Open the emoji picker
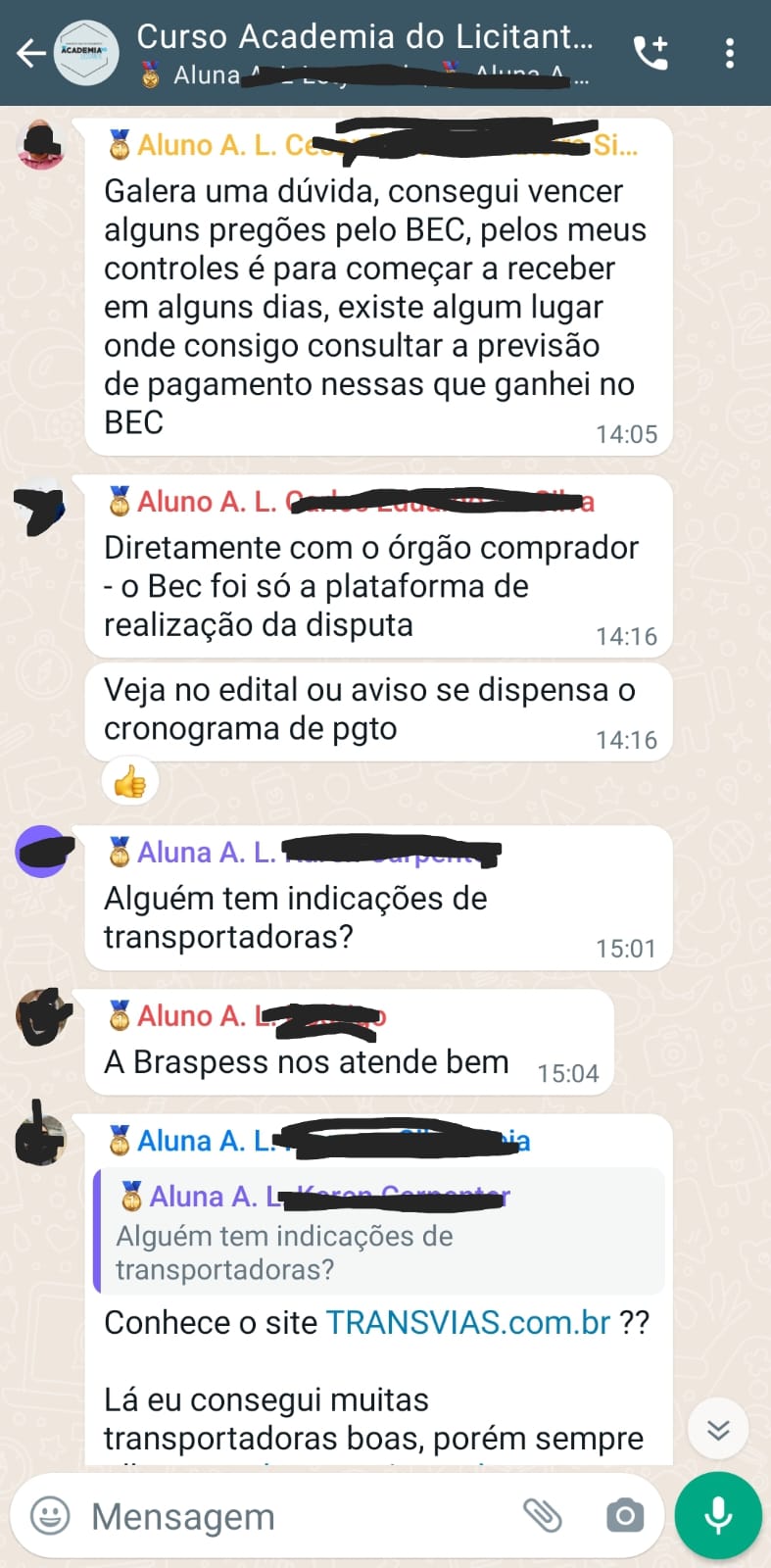Screen dimensions: 771x1568 51,1516
